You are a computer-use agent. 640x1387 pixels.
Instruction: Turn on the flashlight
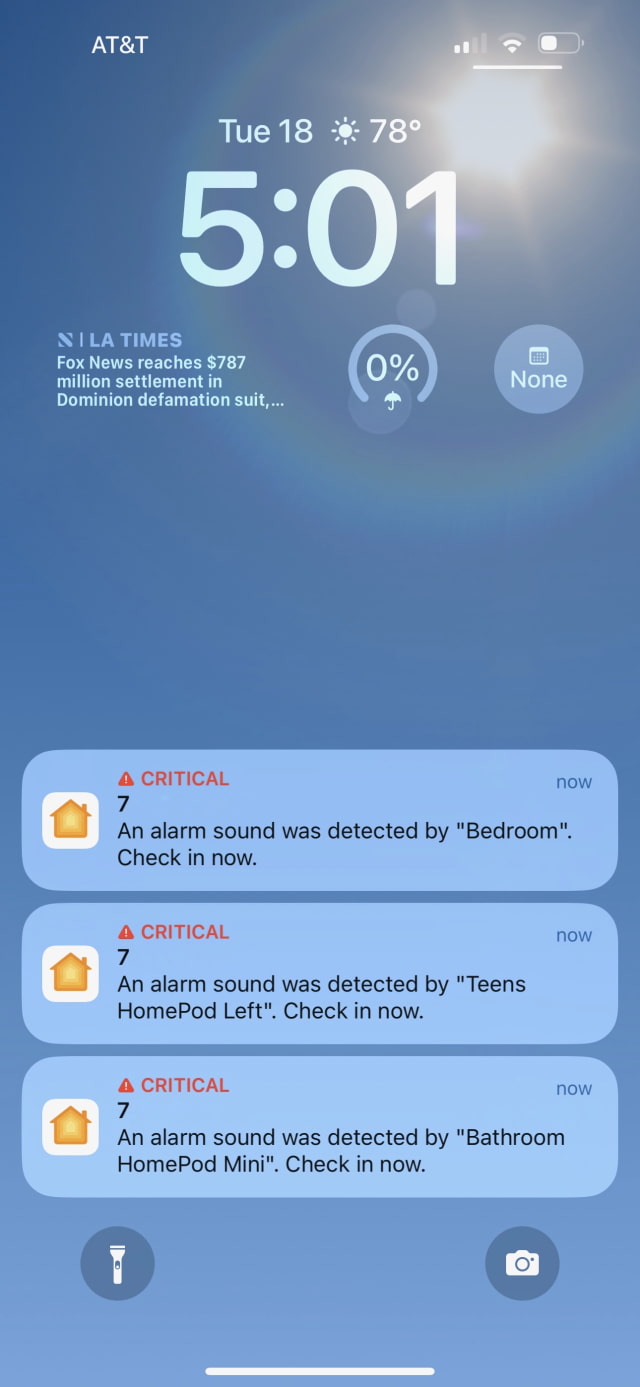pyautogui.click(x=117, y=1263)
